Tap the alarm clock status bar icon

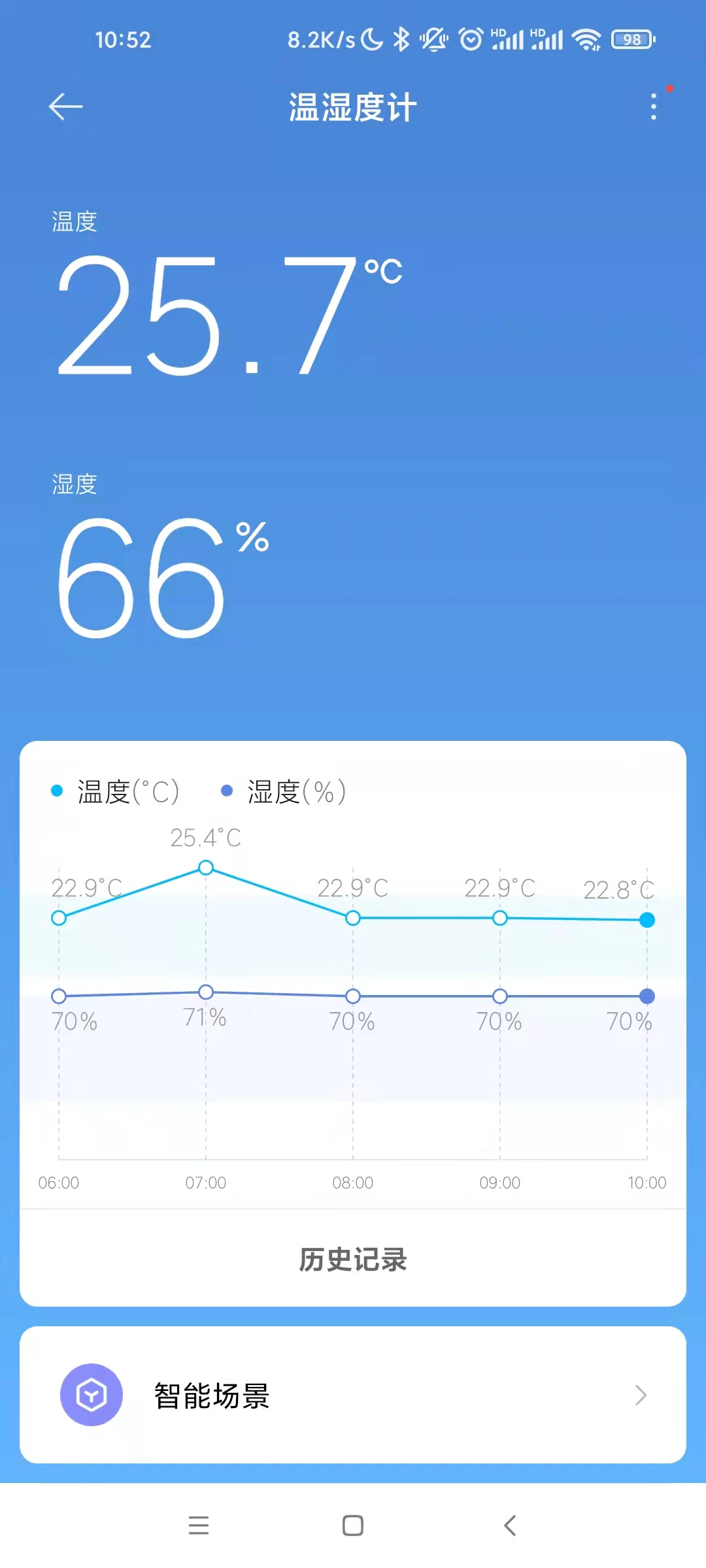click(470, 39)
